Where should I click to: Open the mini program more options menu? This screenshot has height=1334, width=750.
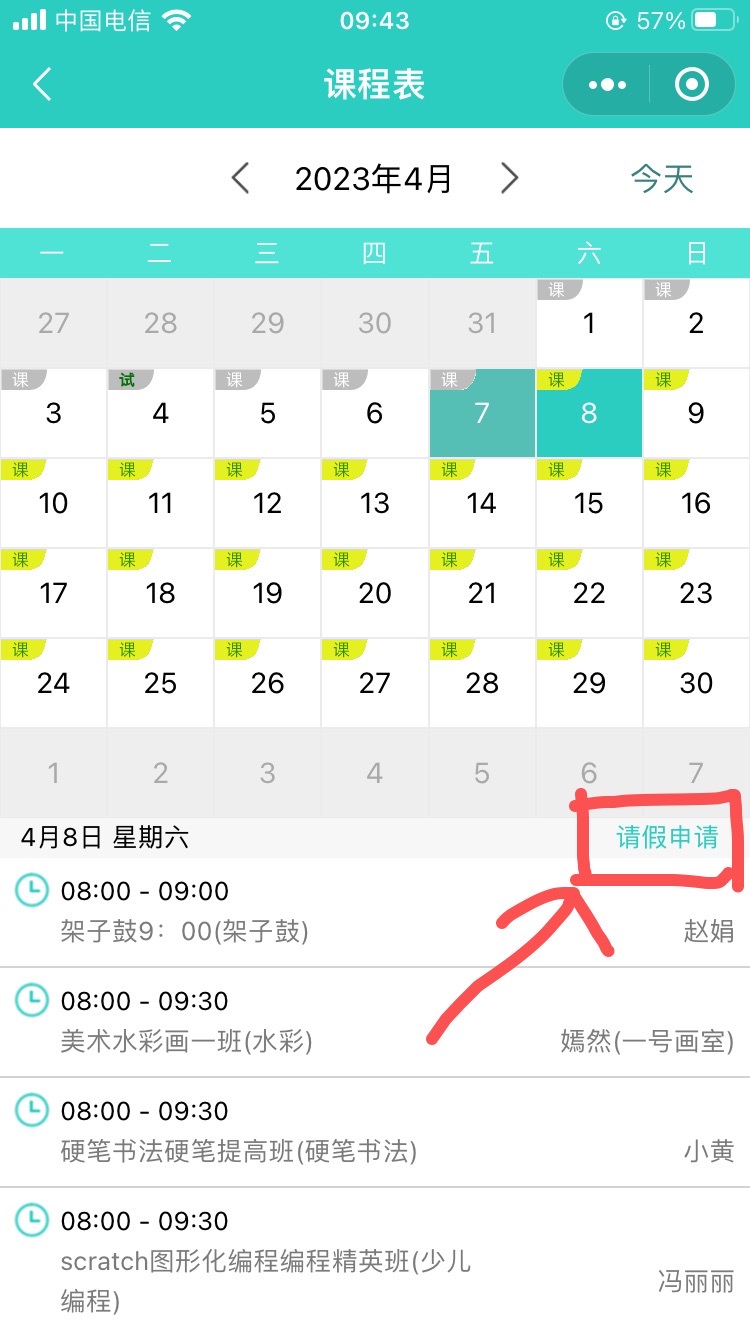click(607, 85)
